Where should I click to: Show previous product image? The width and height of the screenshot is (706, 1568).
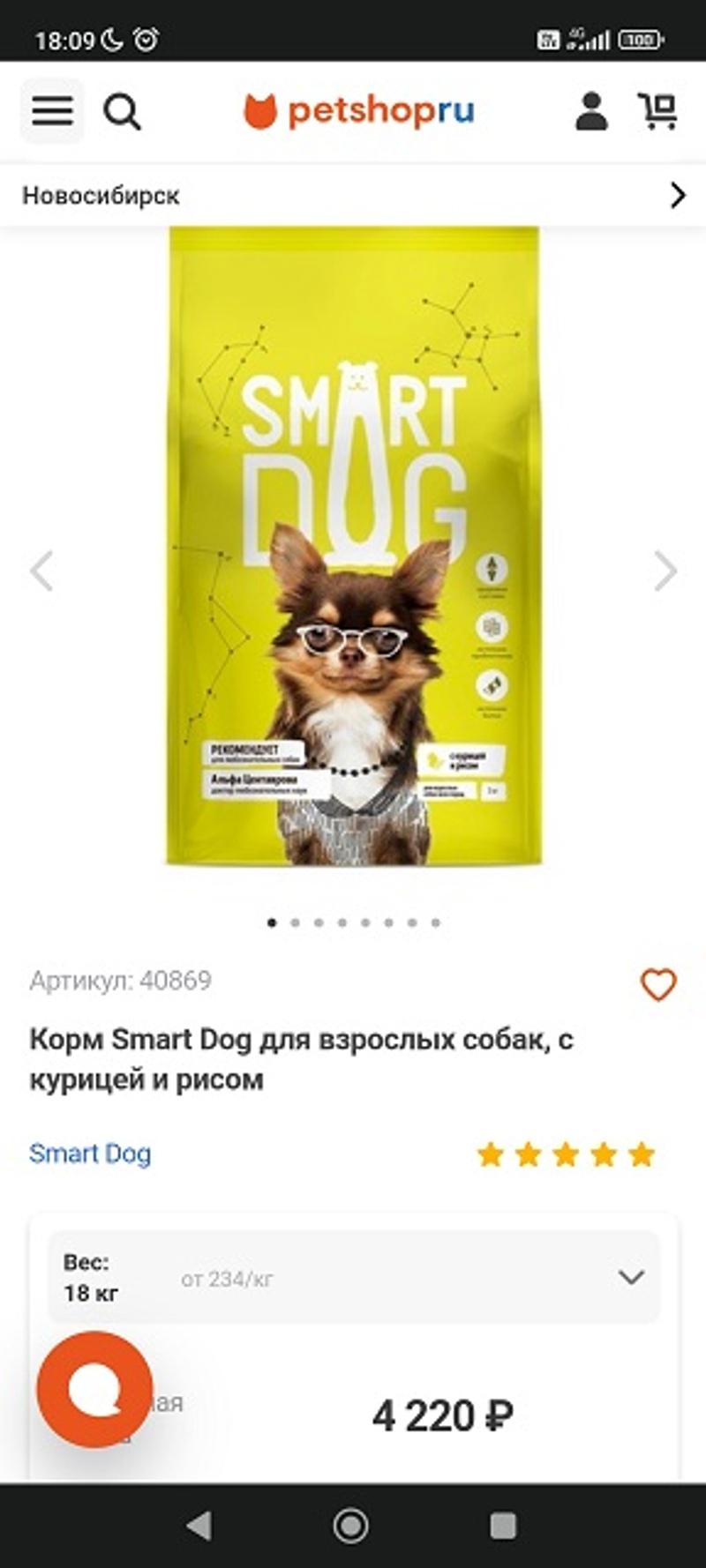pyautogui.click(x=41, y=571)
